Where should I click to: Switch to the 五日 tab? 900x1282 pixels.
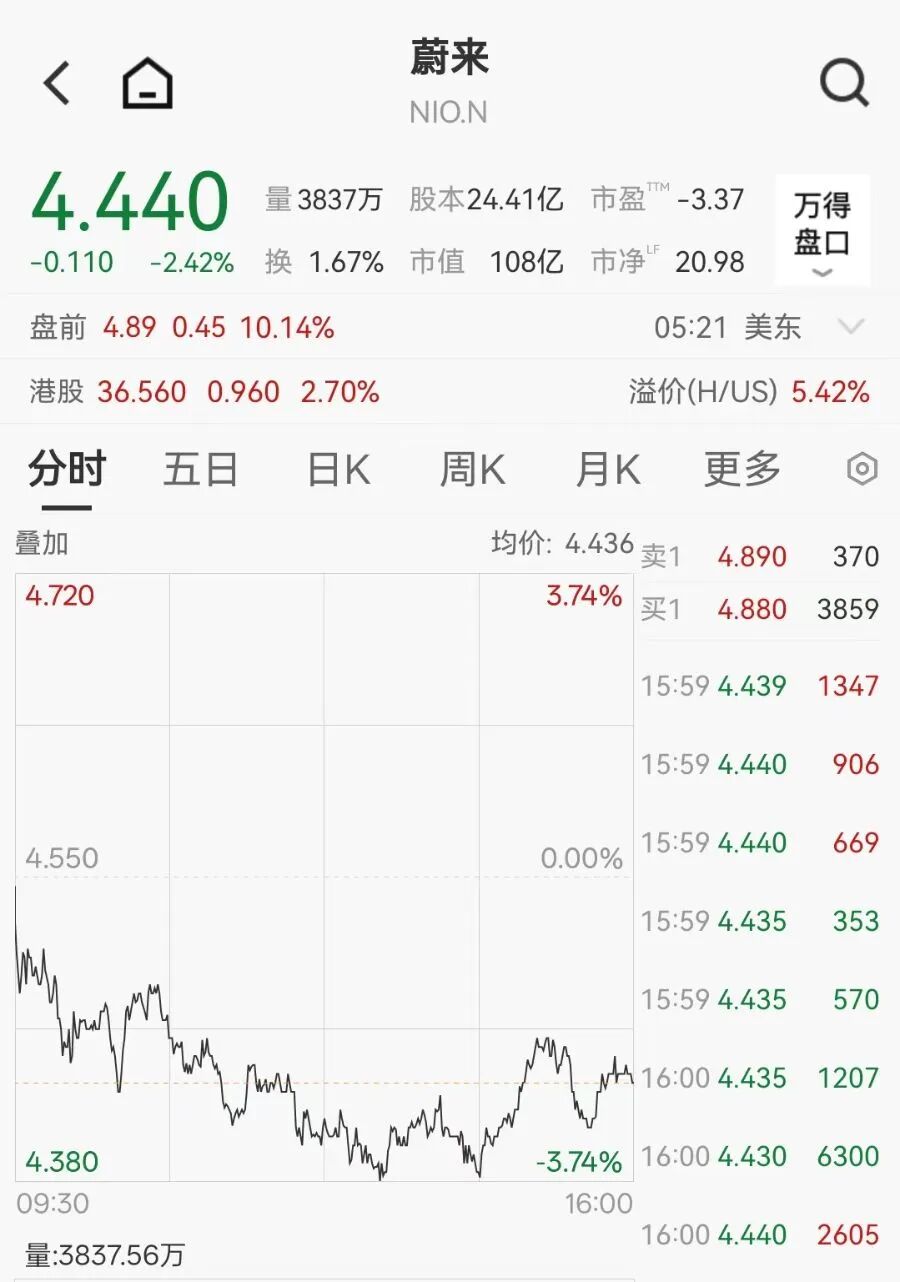pos(200,468)
